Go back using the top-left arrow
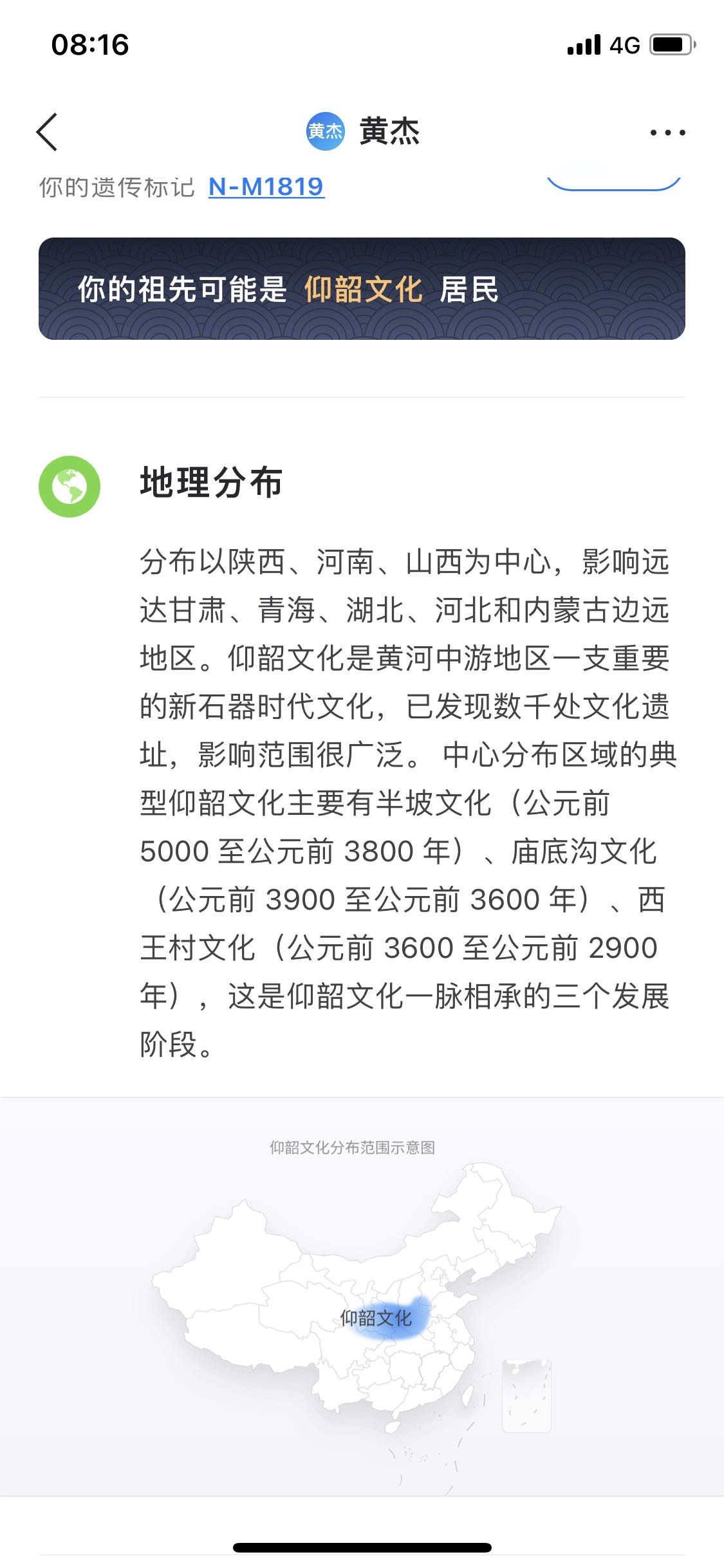 [47, 132]
